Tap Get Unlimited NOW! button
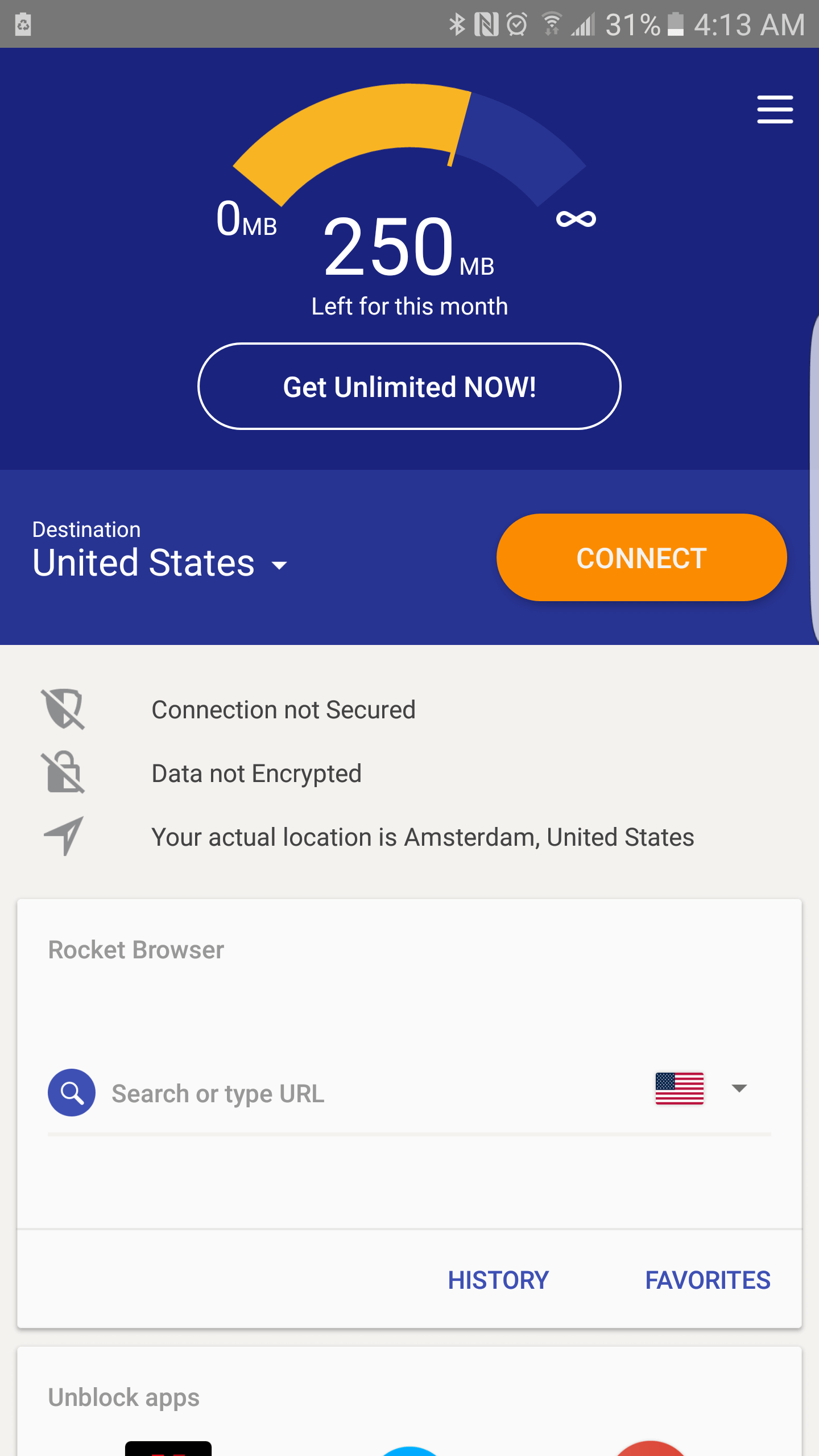The width and height of the screenshot is (819, 1456). [x=409, y=387]
